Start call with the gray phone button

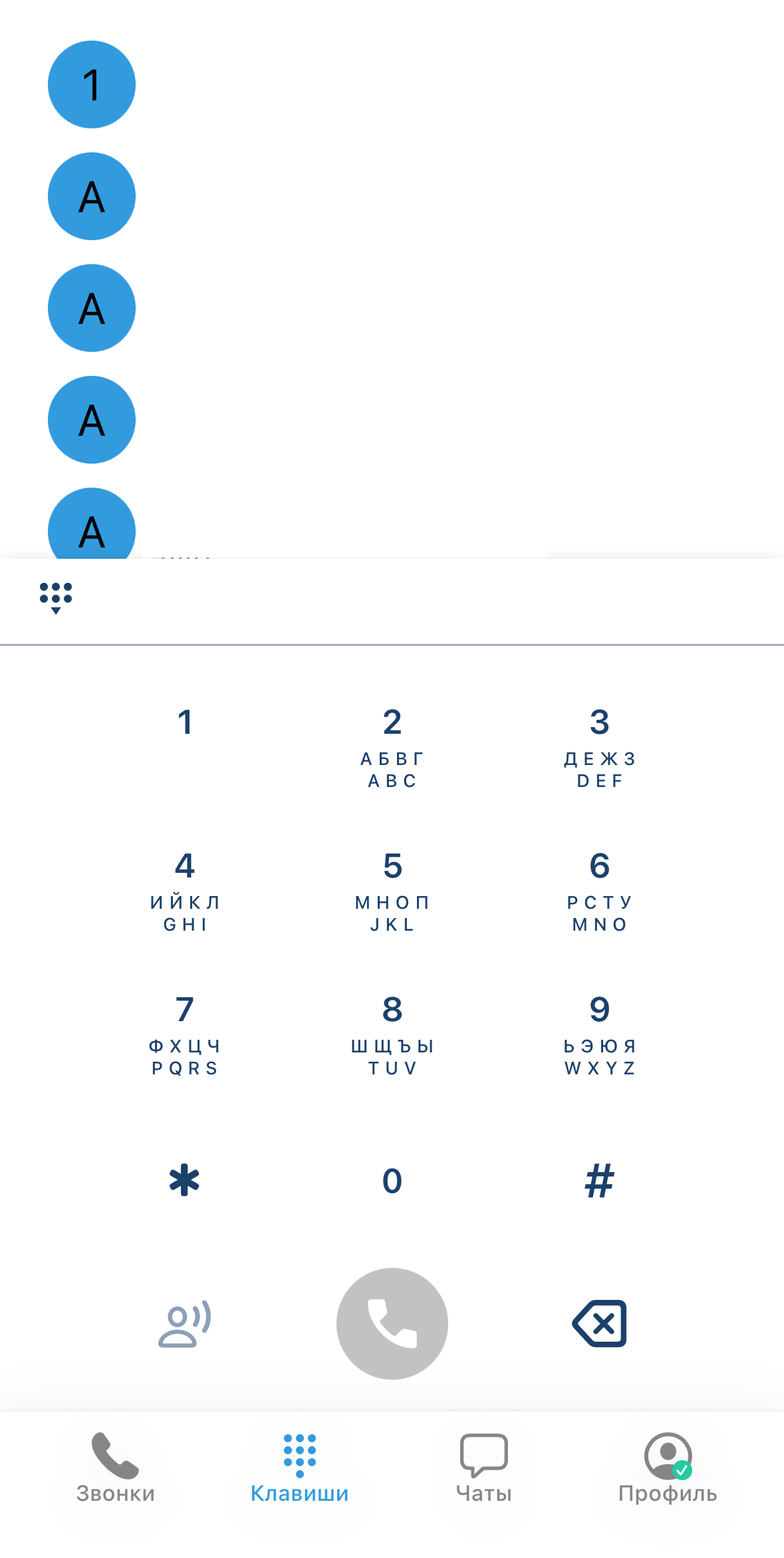(392, 1324)
